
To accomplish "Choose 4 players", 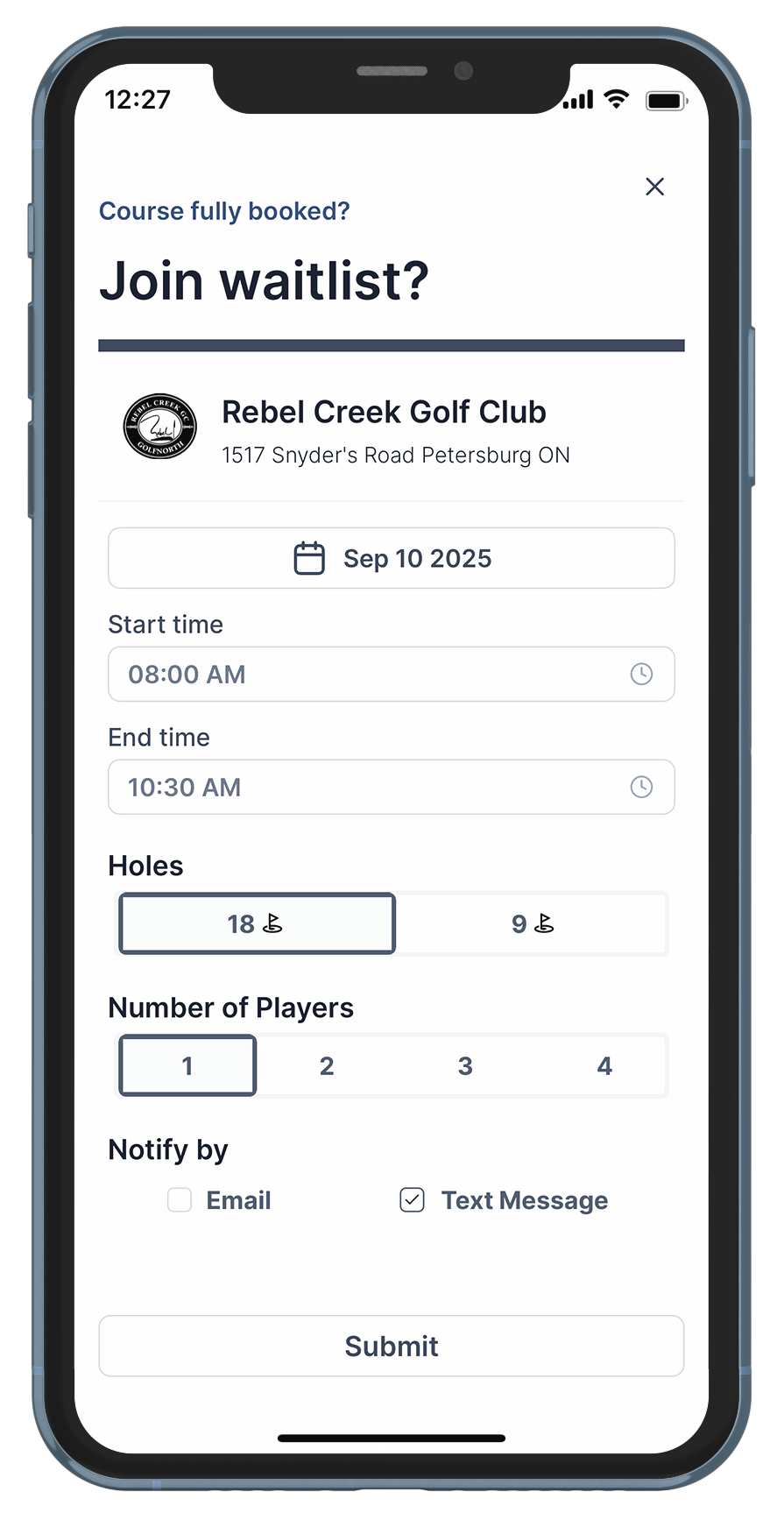I will 604,1065.
